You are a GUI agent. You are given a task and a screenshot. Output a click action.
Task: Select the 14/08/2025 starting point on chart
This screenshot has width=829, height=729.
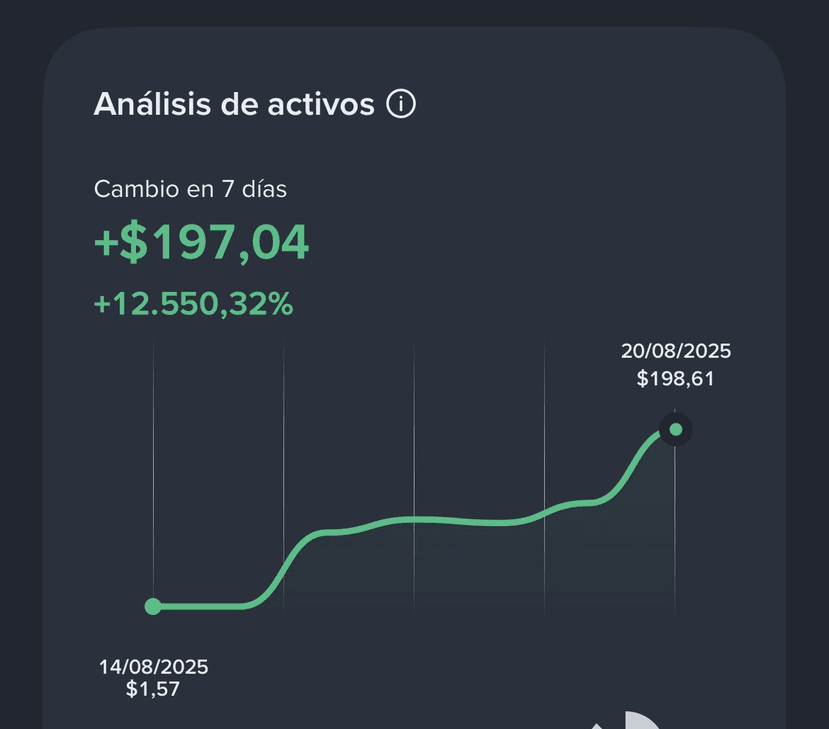point(153,606)
